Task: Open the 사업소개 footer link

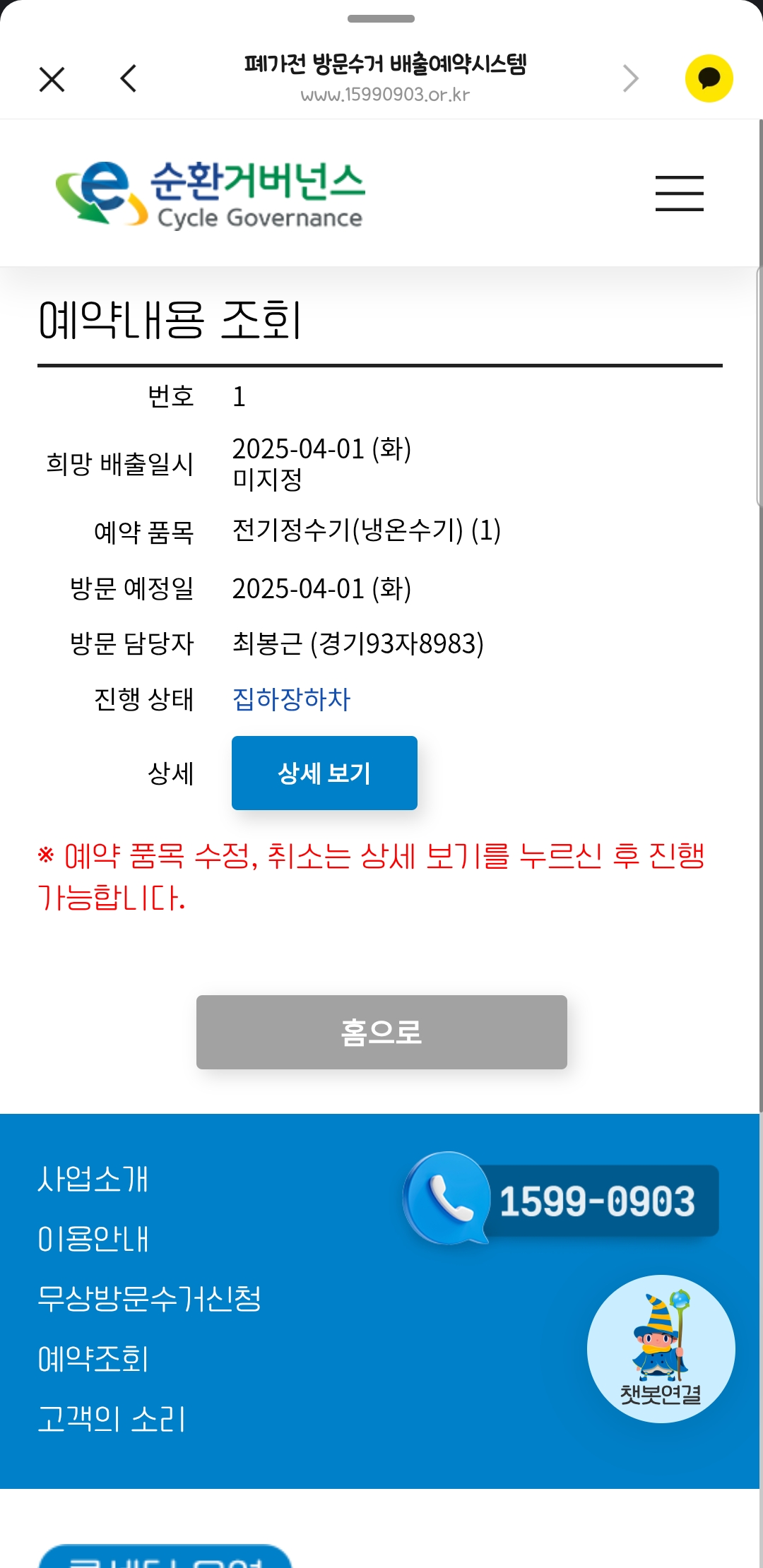Action: tap(93, 1179)
